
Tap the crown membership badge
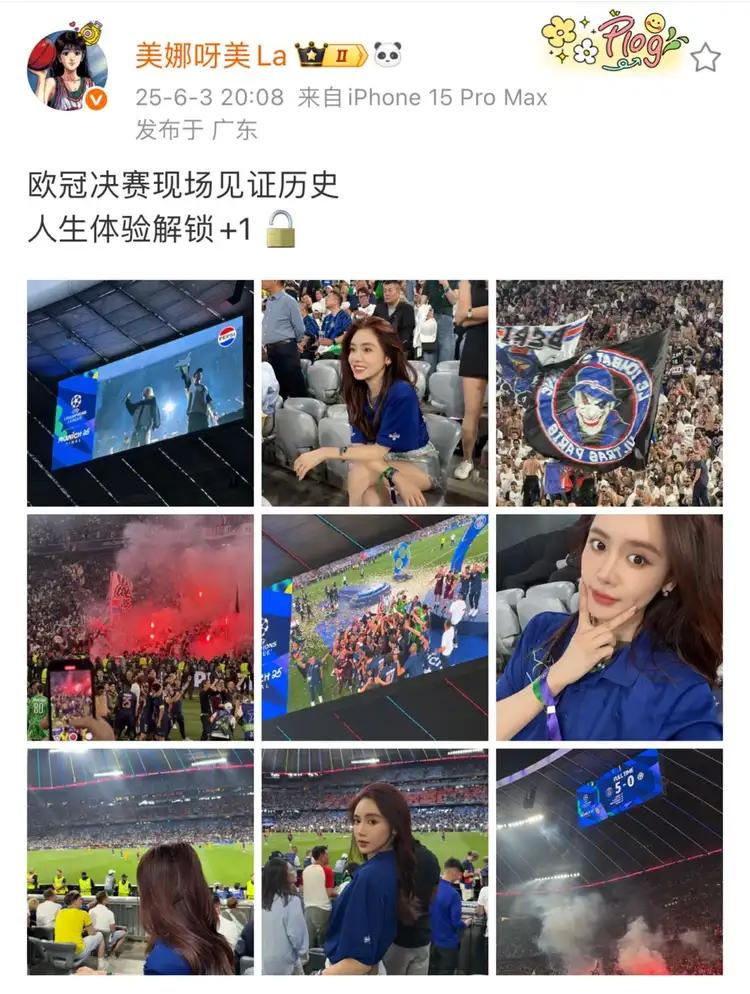click(332, 55)
